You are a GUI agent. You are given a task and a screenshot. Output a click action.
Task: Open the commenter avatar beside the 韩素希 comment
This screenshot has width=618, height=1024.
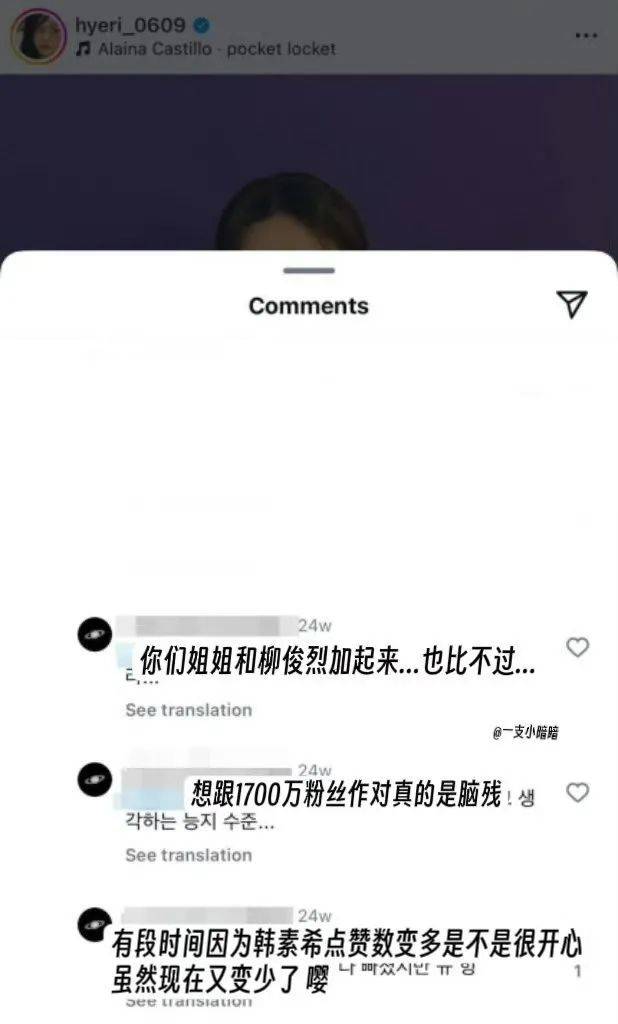pyautogui.click(x=95, y=924)
